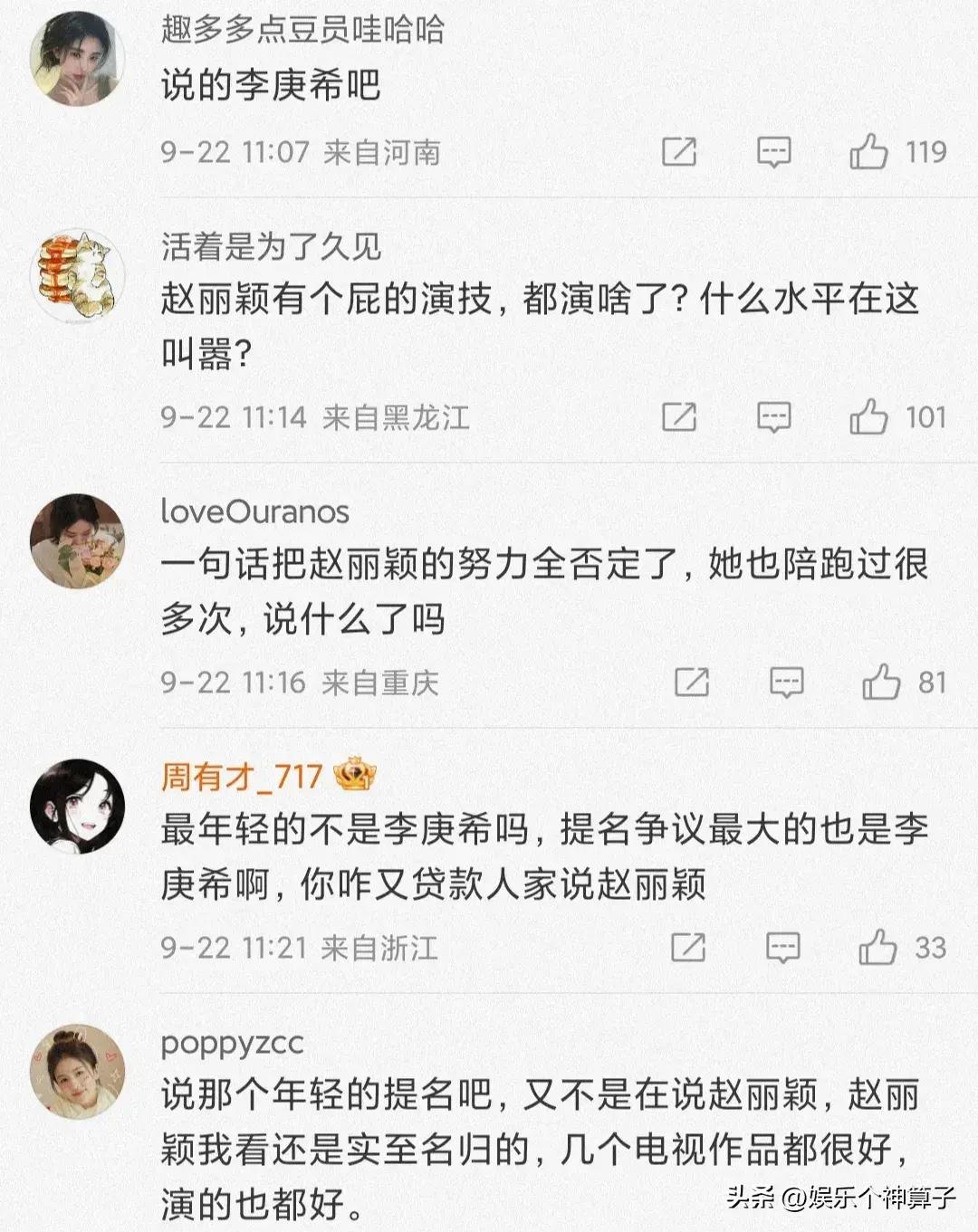The height and width of the screenshot is (1232, 978).
Task: Repost the comment from 趣多多点豆员哇哈哈
Action: pos(679,151)
